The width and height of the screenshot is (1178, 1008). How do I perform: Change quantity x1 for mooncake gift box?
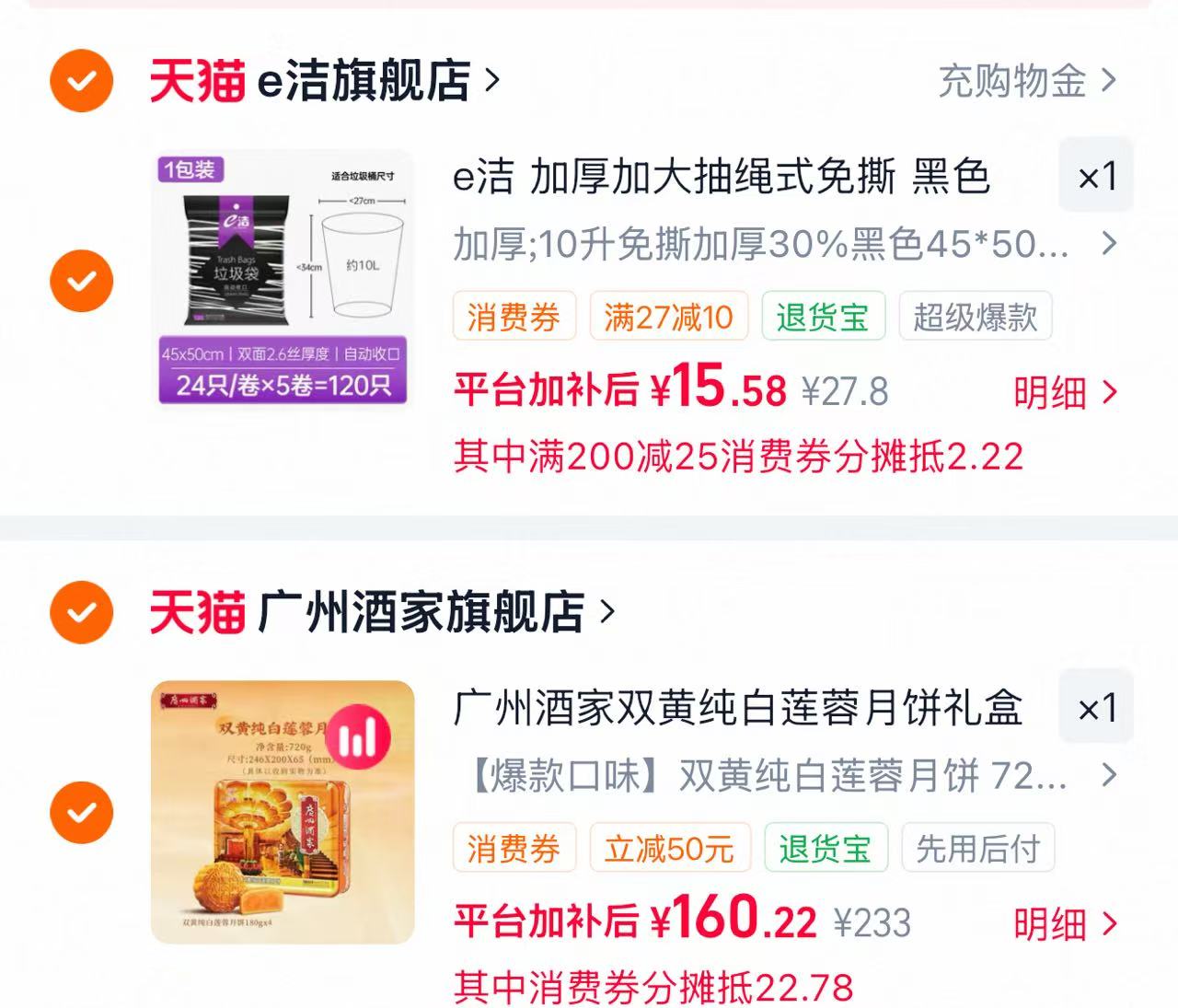click(x=1096, y=707)
